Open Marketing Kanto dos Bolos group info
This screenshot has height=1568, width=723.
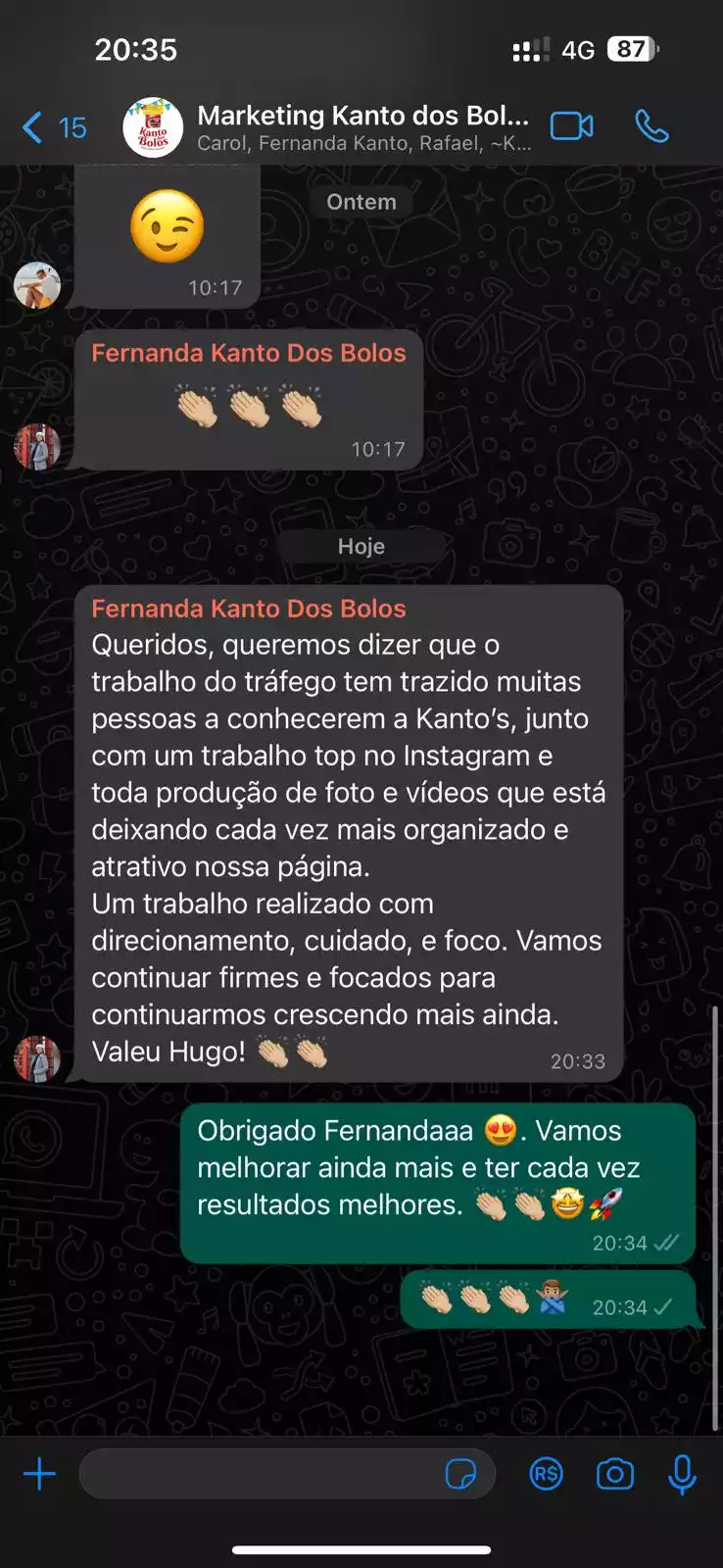click(362, 127)
